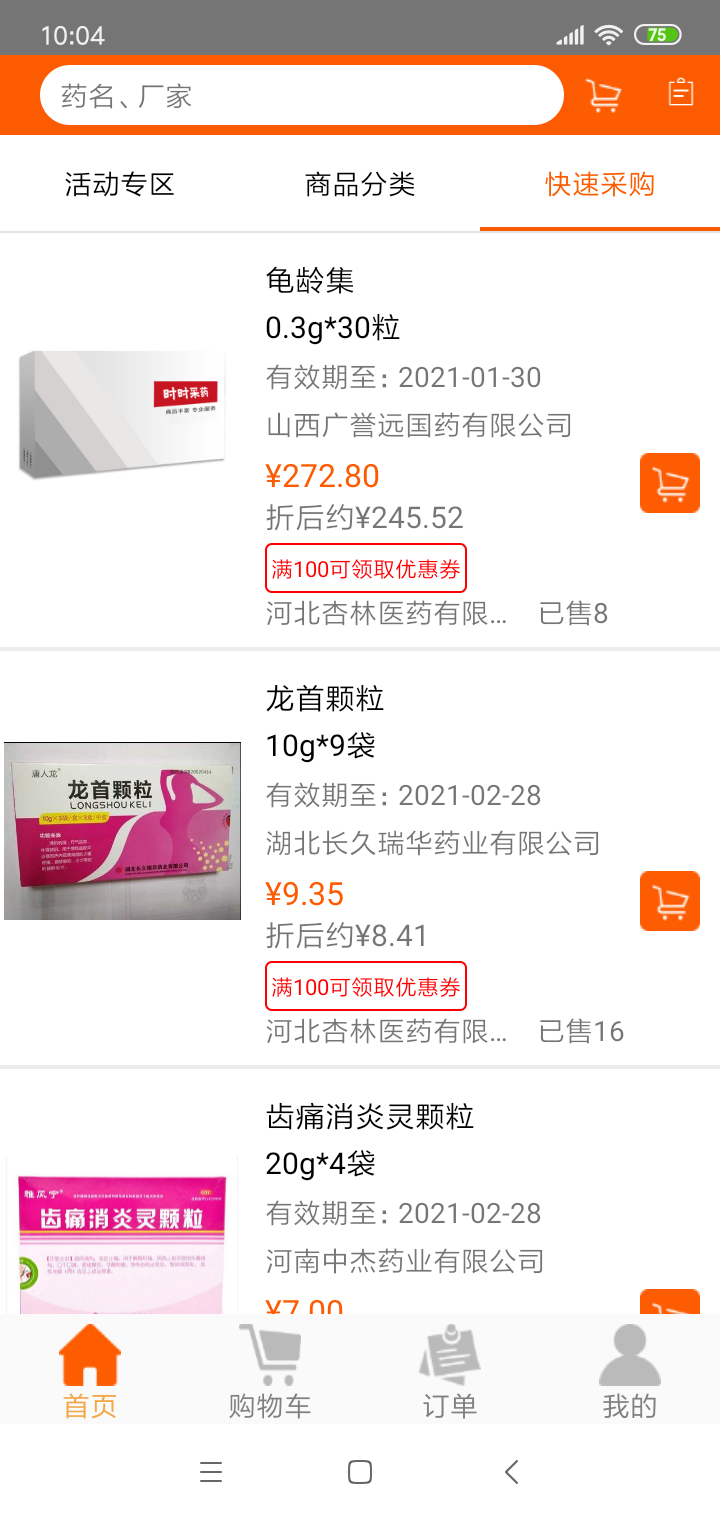Tap the 药名、厂家 search field
The width and height of the screenshot is (720, 1520).
point(300,96)
